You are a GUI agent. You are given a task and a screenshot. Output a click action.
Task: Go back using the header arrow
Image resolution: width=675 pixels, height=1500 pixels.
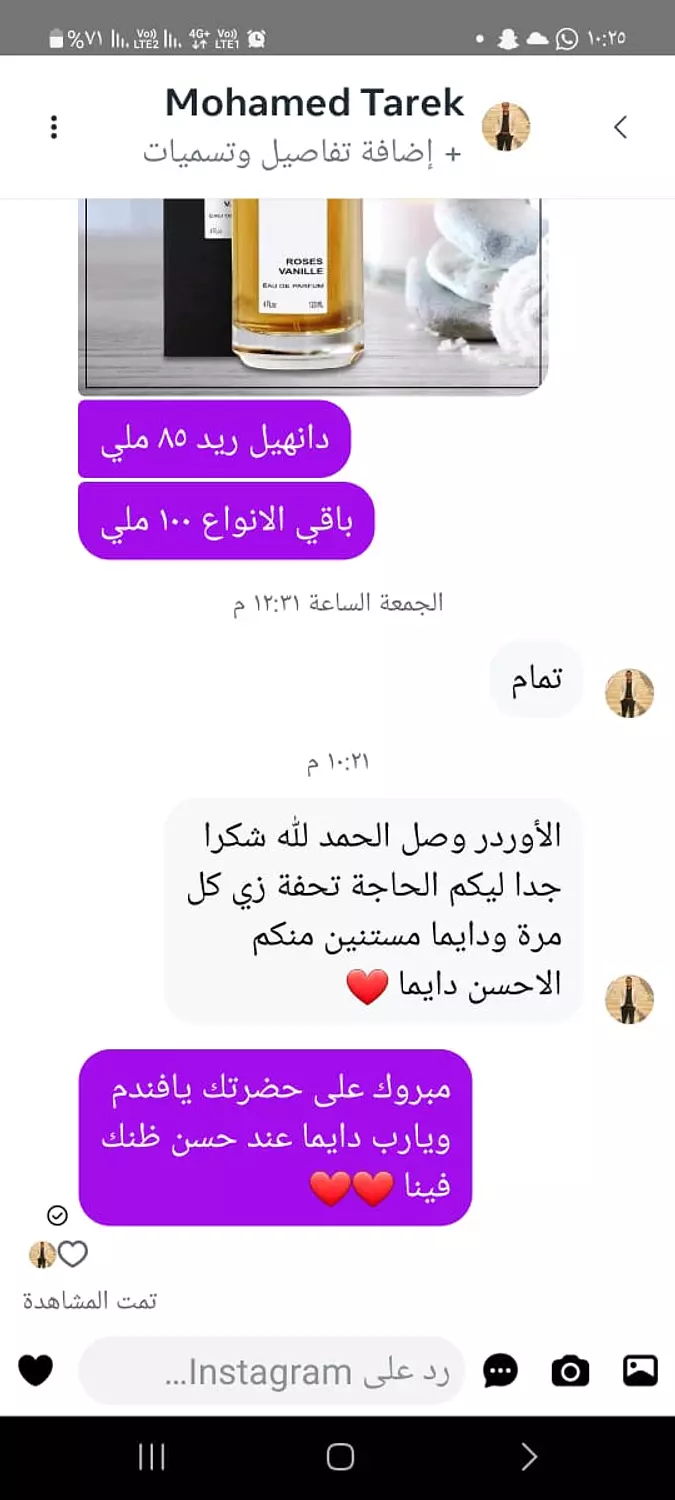620,127
